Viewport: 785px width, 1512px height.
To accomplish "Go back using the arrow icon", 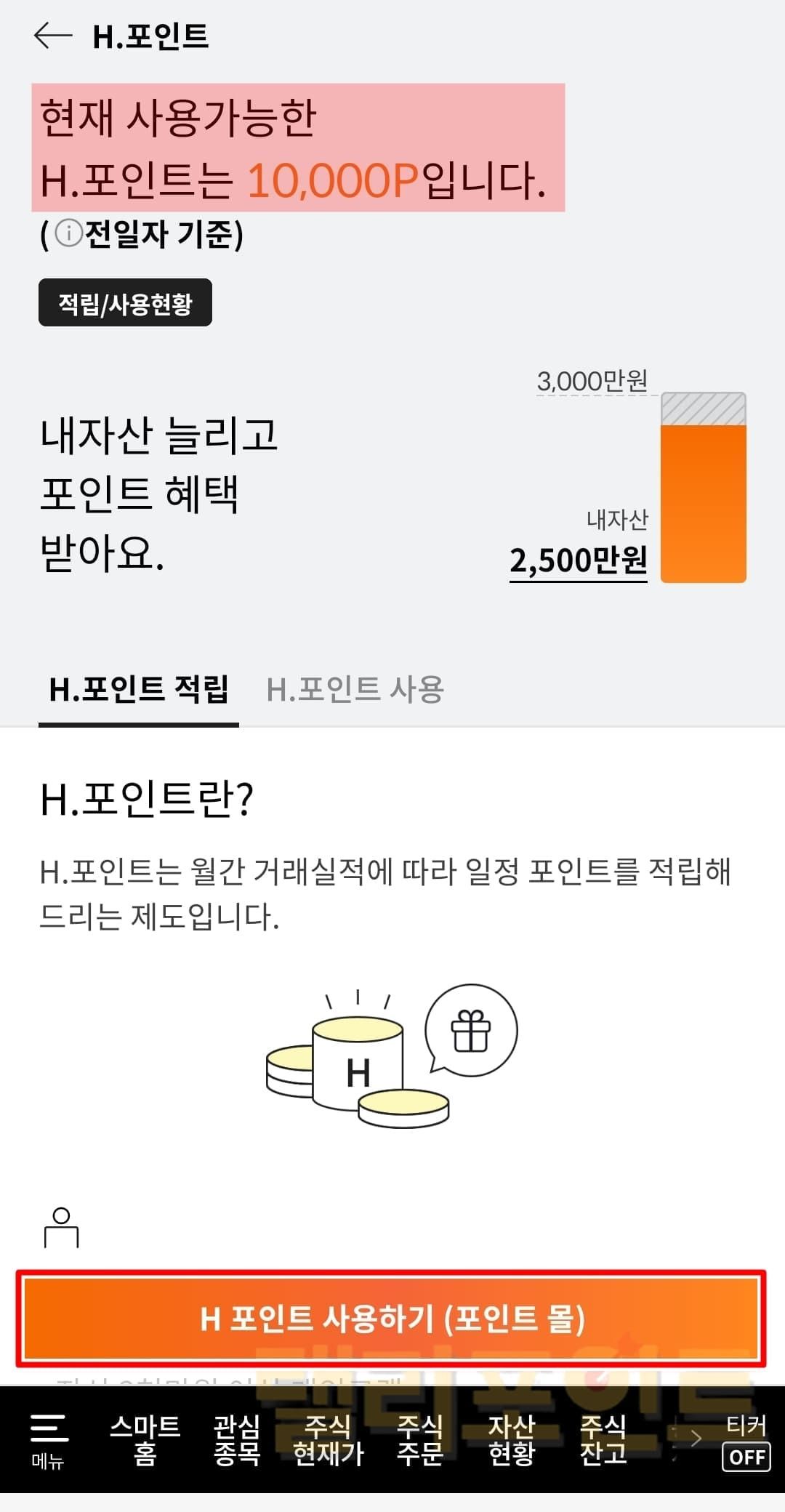I will (x=53, y=35).
